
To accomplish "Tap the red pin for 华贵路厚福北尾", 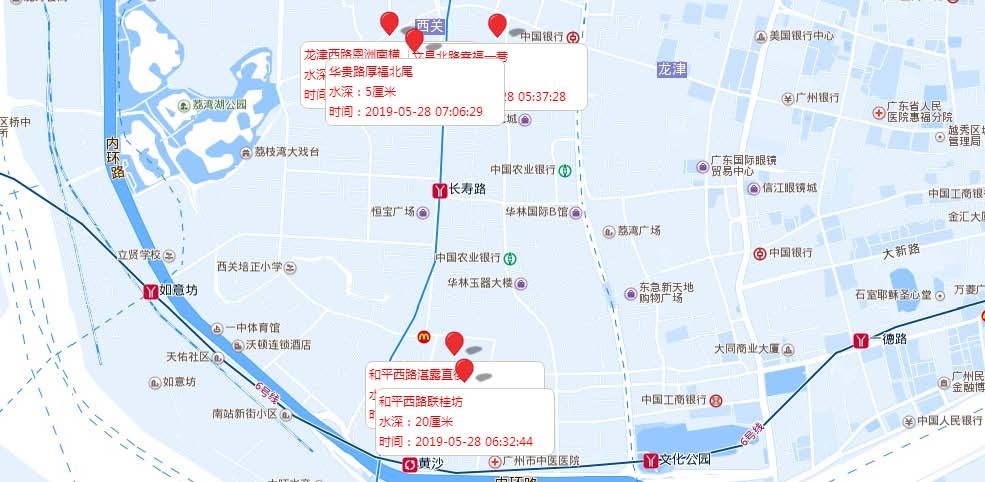I will click(x=414, y=40).
